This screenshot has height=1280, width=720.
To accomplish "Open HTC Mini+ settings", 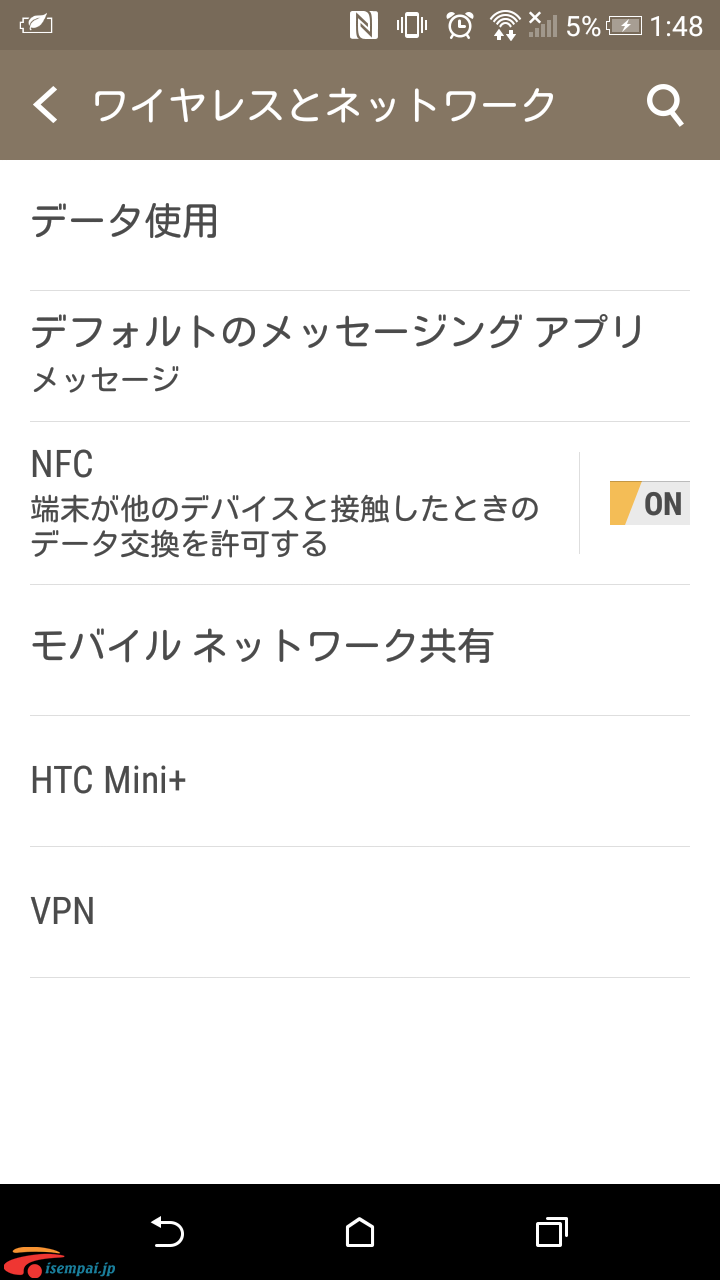I will 360,780.
